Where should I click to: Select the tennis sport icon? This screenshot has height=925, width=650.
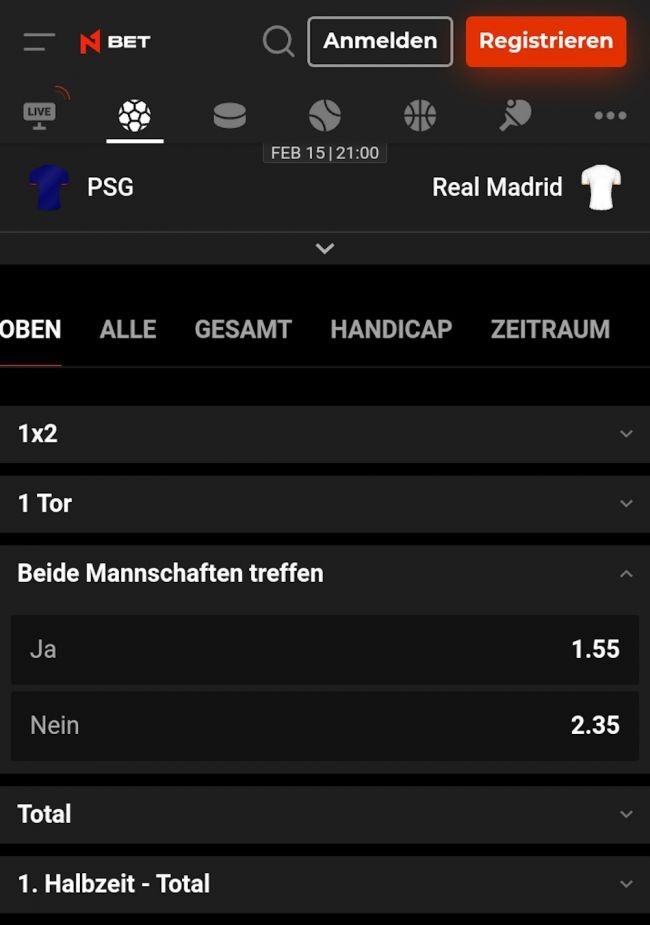coord(325,116)
